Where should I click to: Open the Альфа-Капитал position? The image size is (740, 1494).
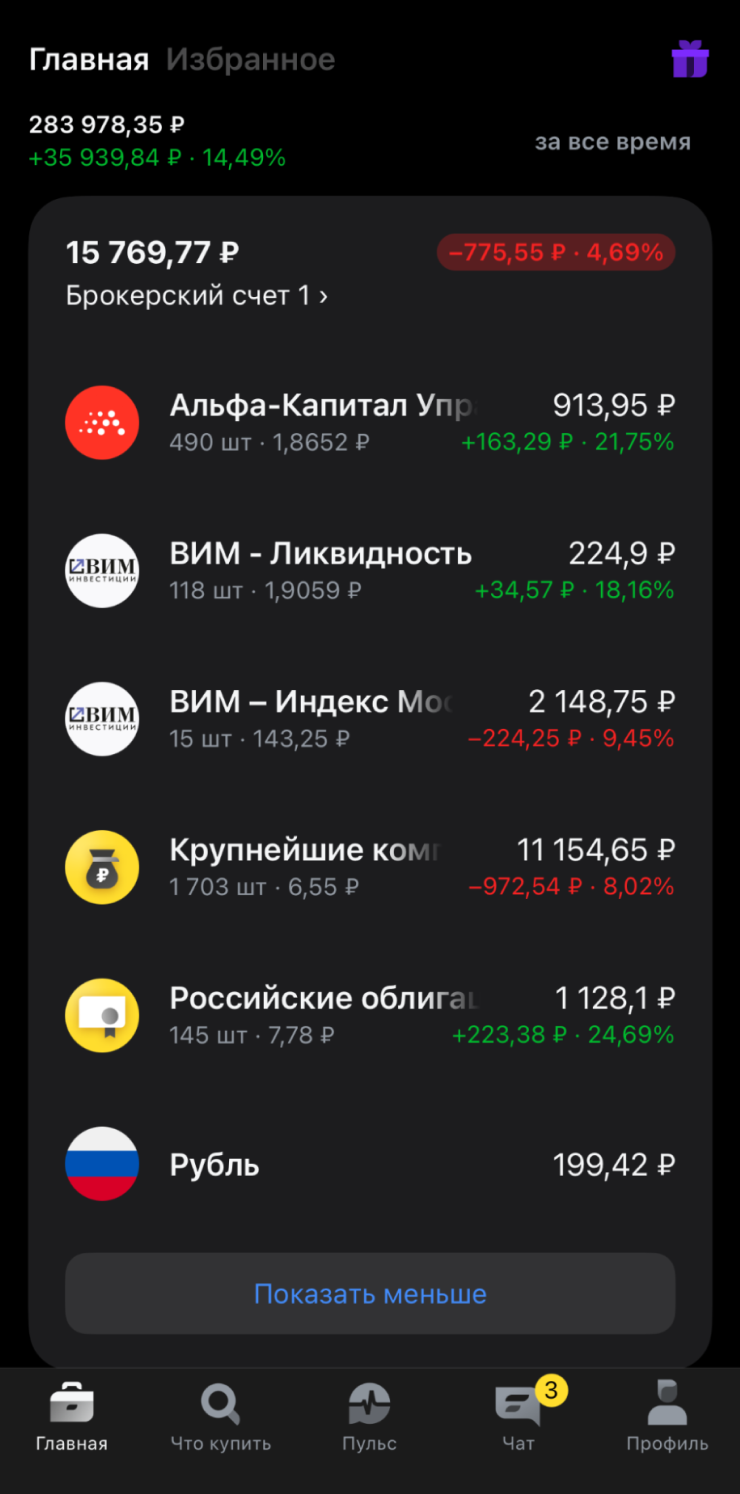[x=370, y=422]
